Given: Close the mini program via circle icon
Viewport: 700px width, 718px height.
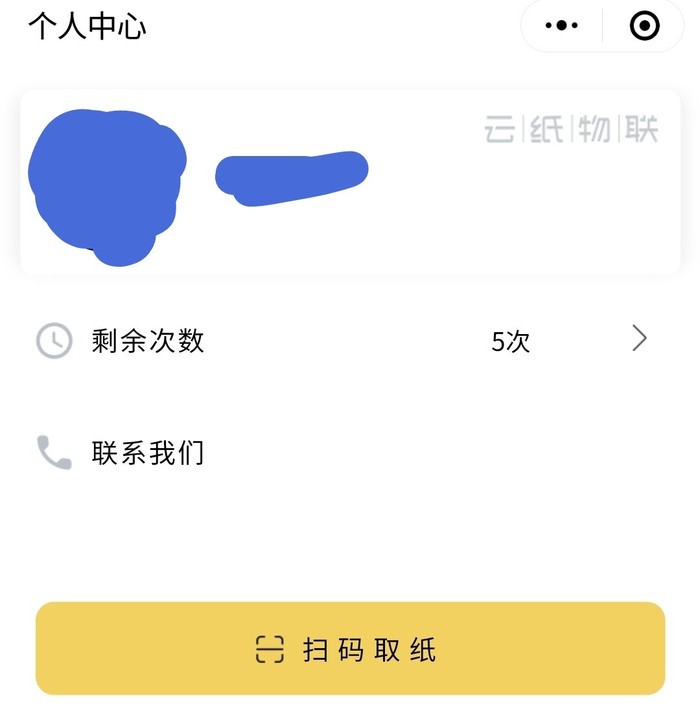Looking at the screenshot, I should (x=645, y=26).
